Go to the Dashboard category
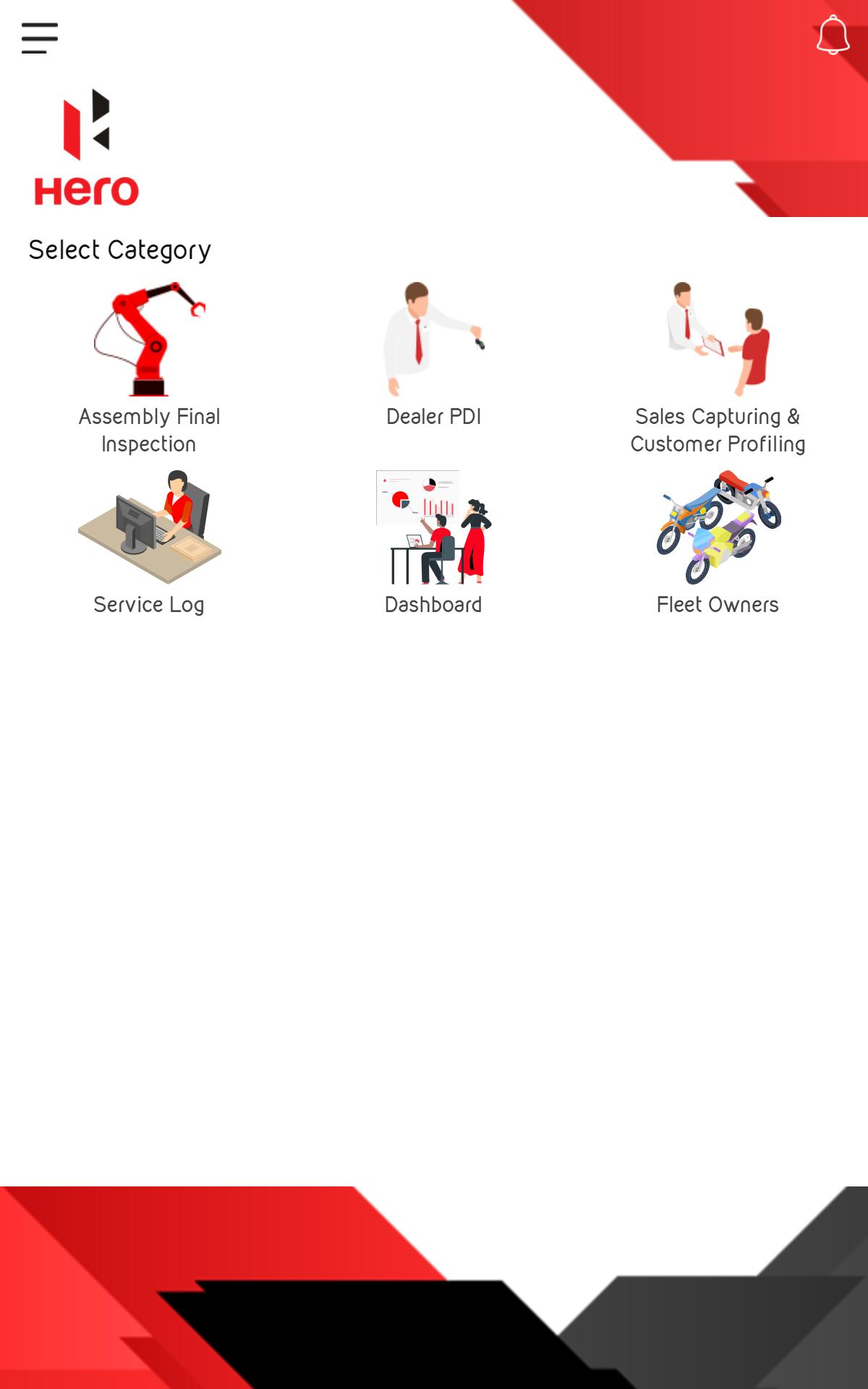Image resolution: width=868 pixels, height=1389 pixels. pyautogui.click(x=433, y=543)
